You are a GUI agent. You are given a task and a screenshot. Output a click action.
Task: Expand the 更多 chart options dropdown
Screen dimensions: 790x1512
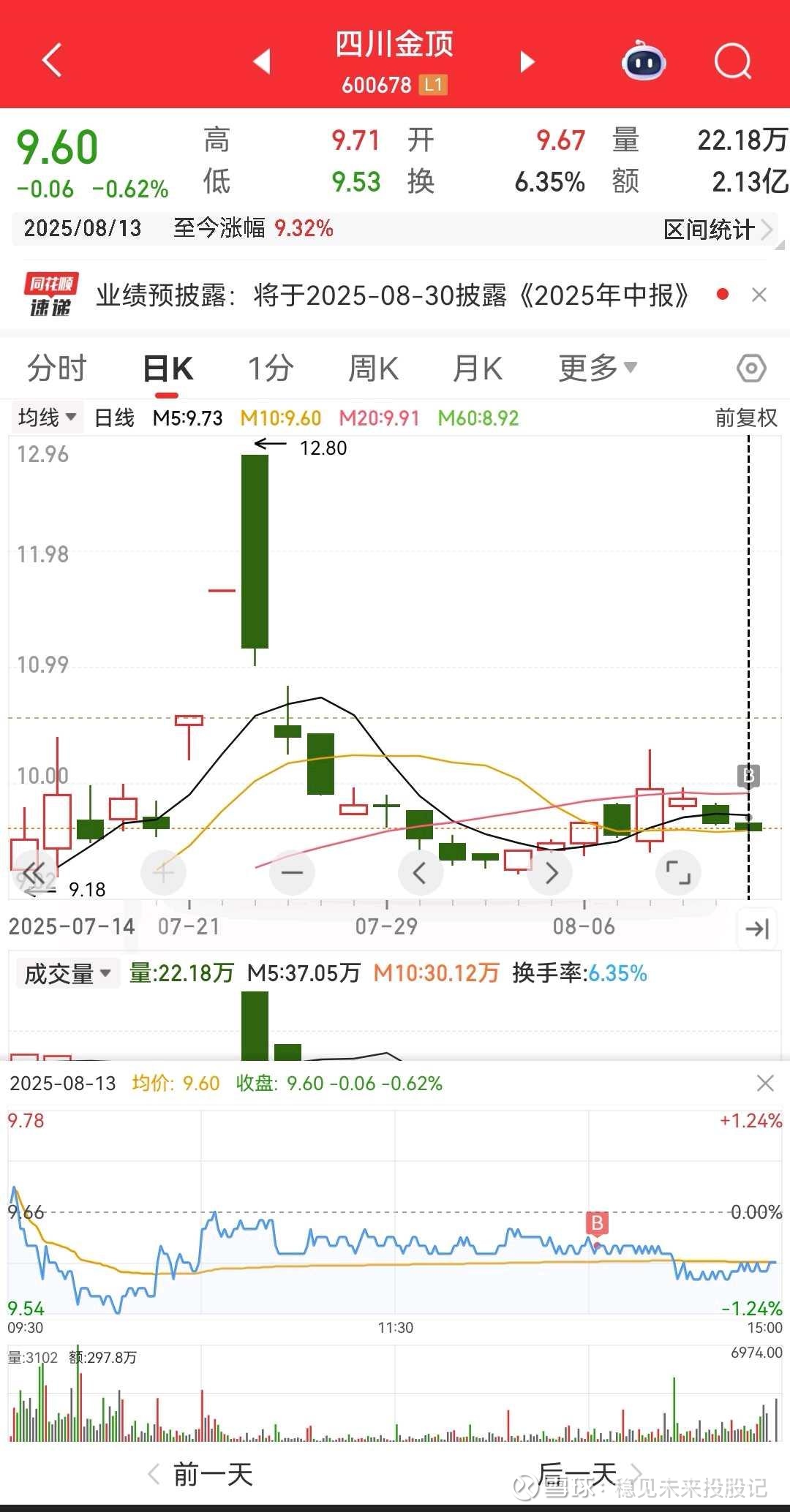[x=598, y=368]
